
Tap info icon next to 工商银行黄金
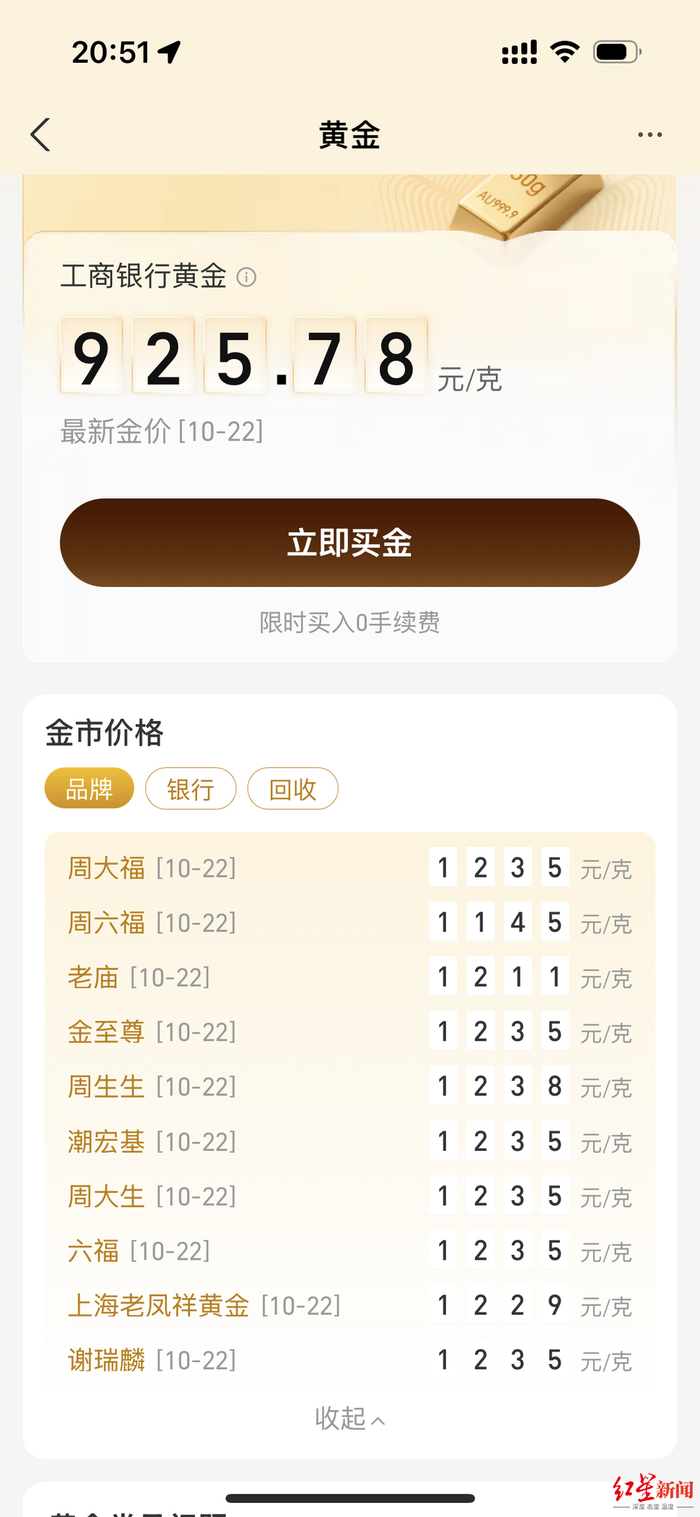coord(246,277)
